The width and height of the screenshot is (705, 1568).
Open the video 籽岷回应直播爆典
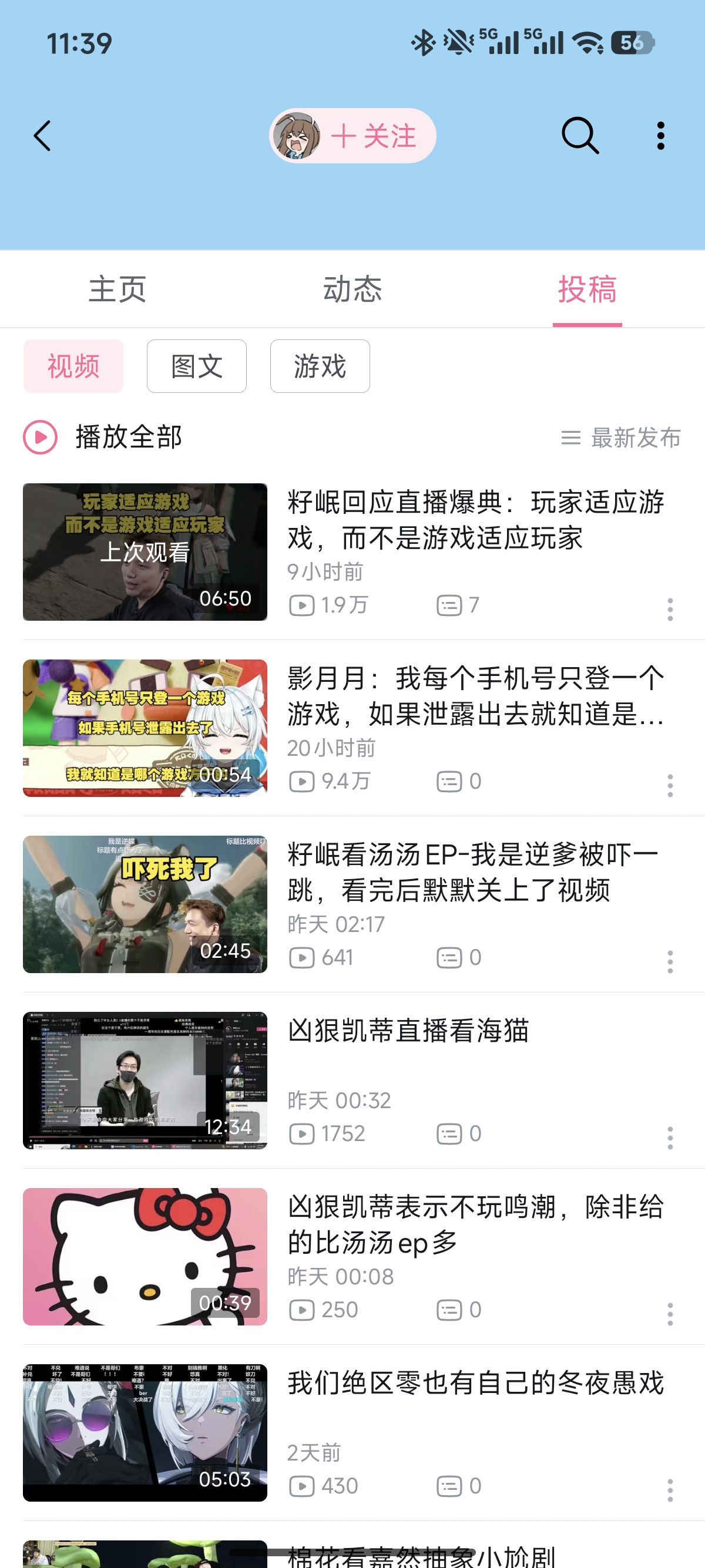point(475,520)
